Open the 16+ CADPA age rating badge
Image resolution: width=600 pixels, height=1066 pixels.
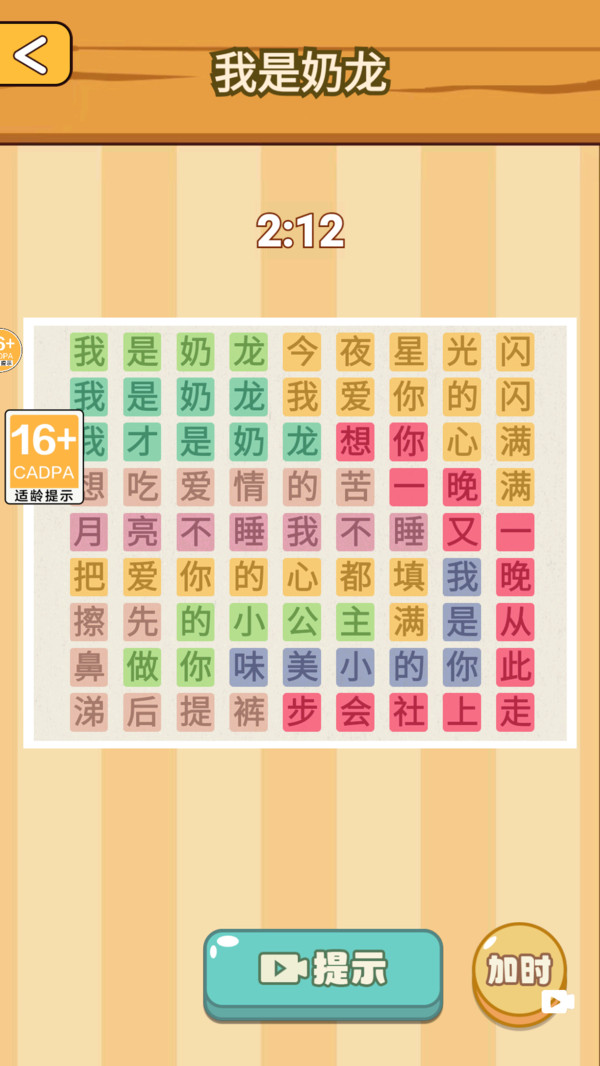(44, 457)
